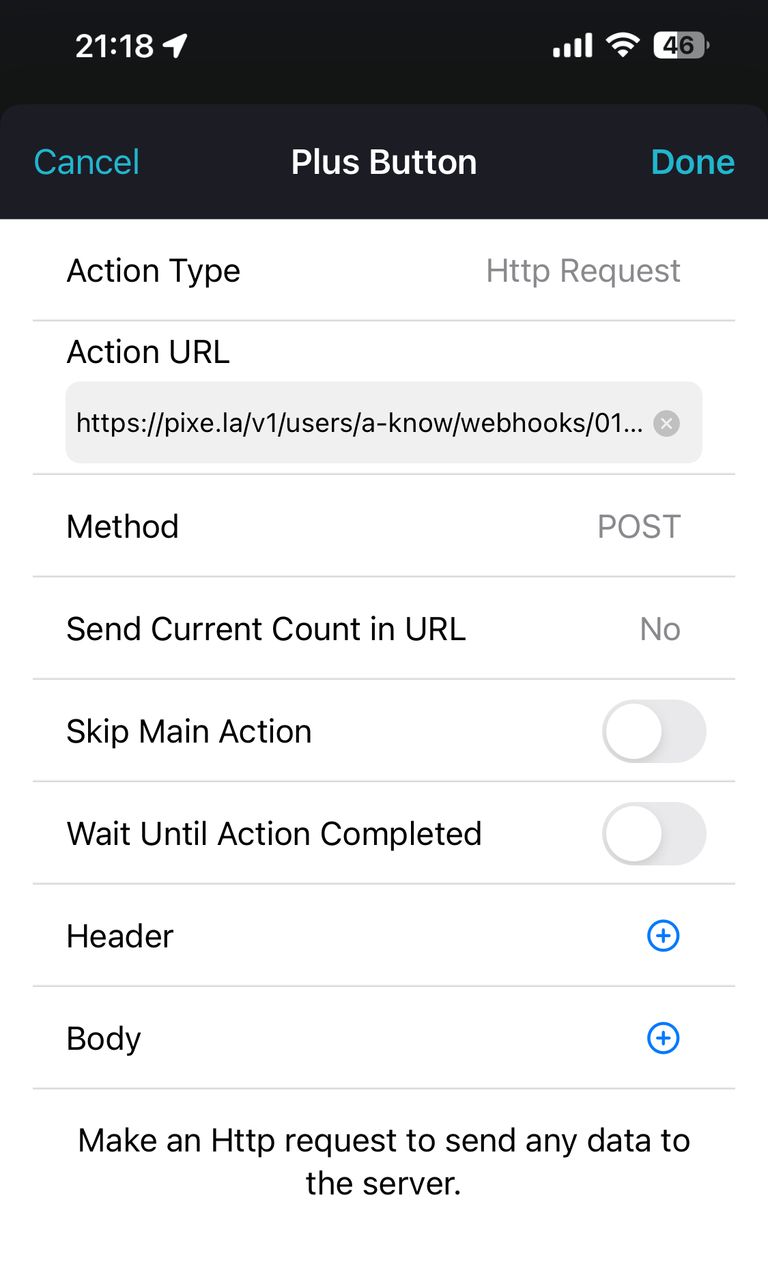
Task: Edit the Action URL text field
Action: point(359,423)
